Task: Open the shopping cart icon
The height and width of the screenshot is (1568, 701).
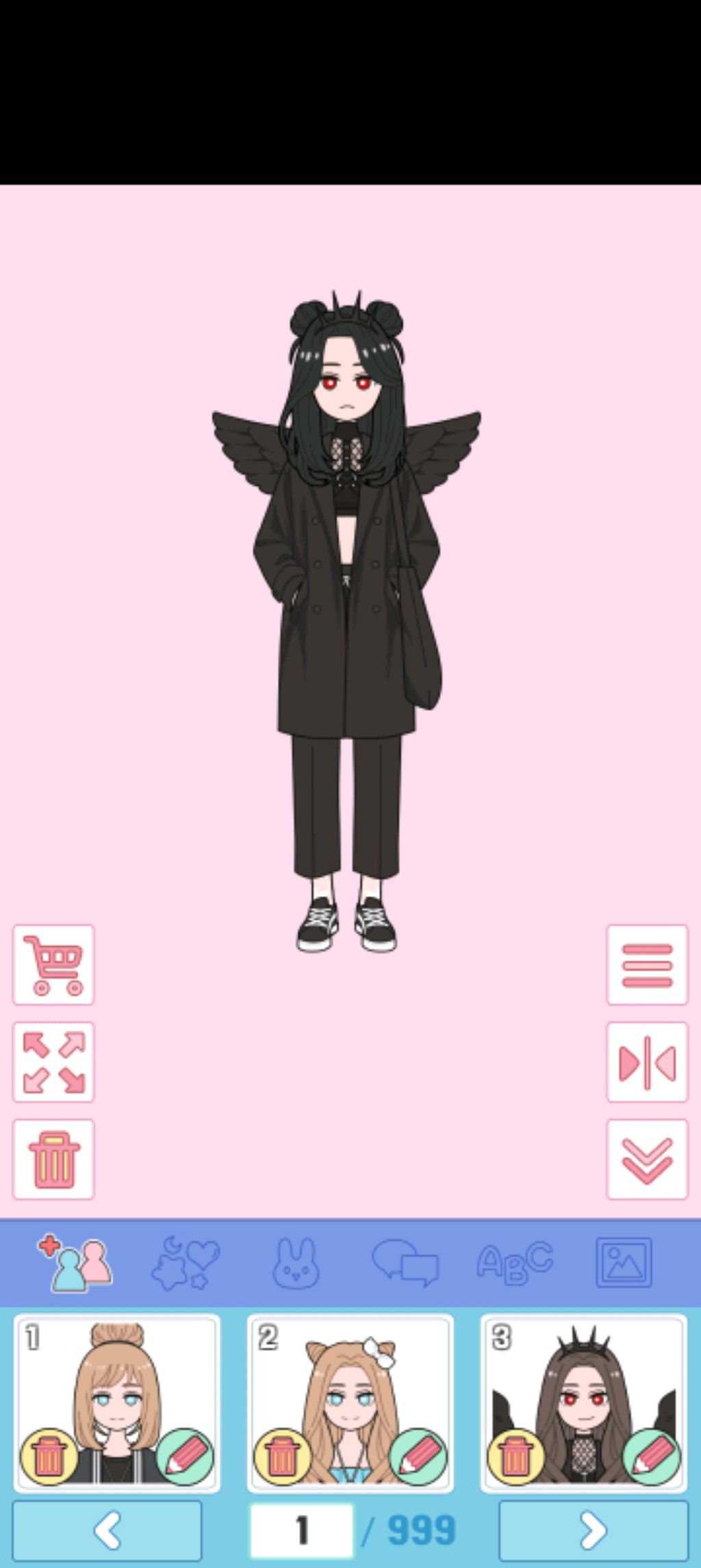Action: pyautogui.click(x=53, y=964)
